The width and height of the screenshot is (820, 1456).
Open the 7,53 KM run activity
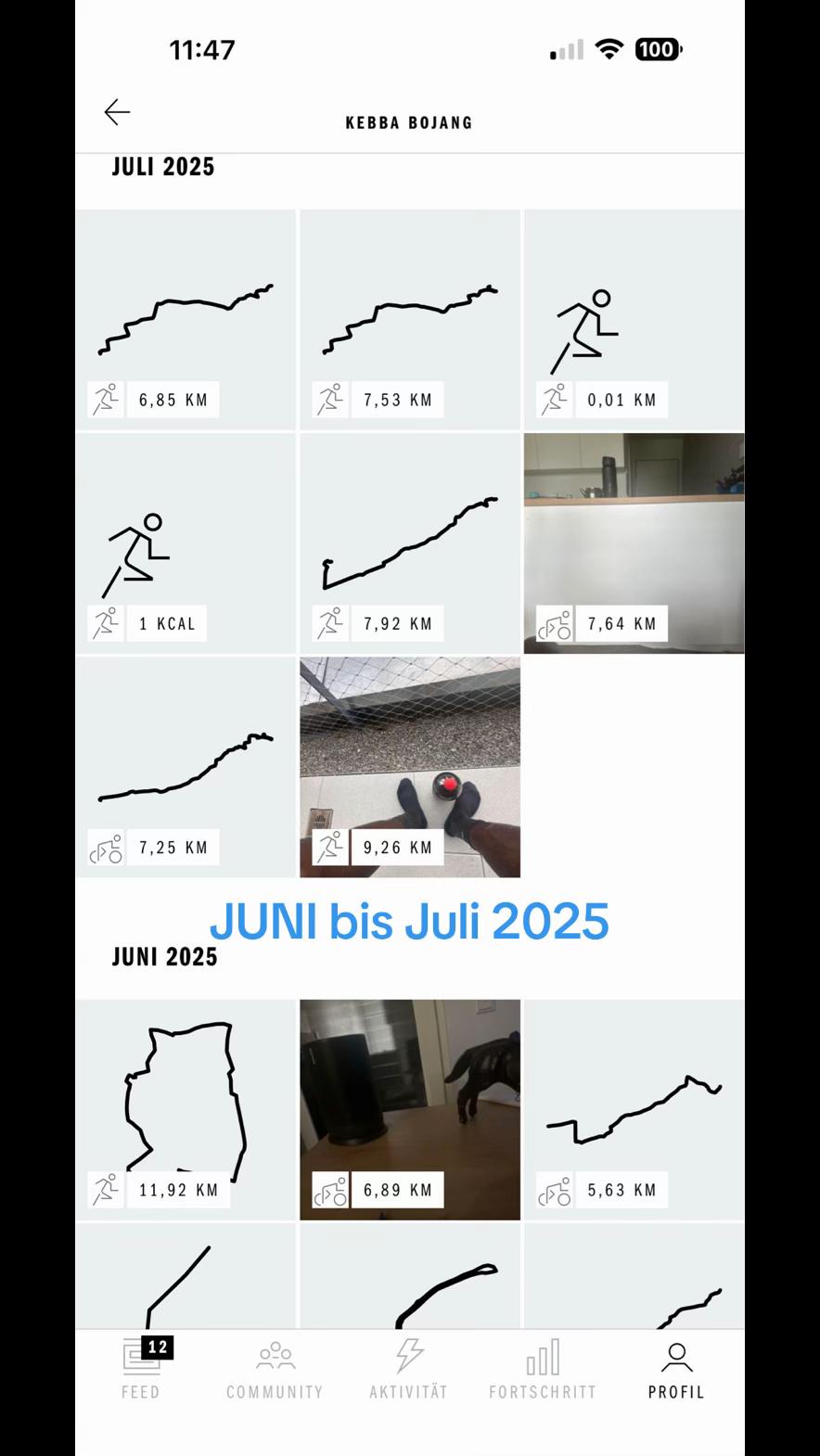[x=410, y=320]
